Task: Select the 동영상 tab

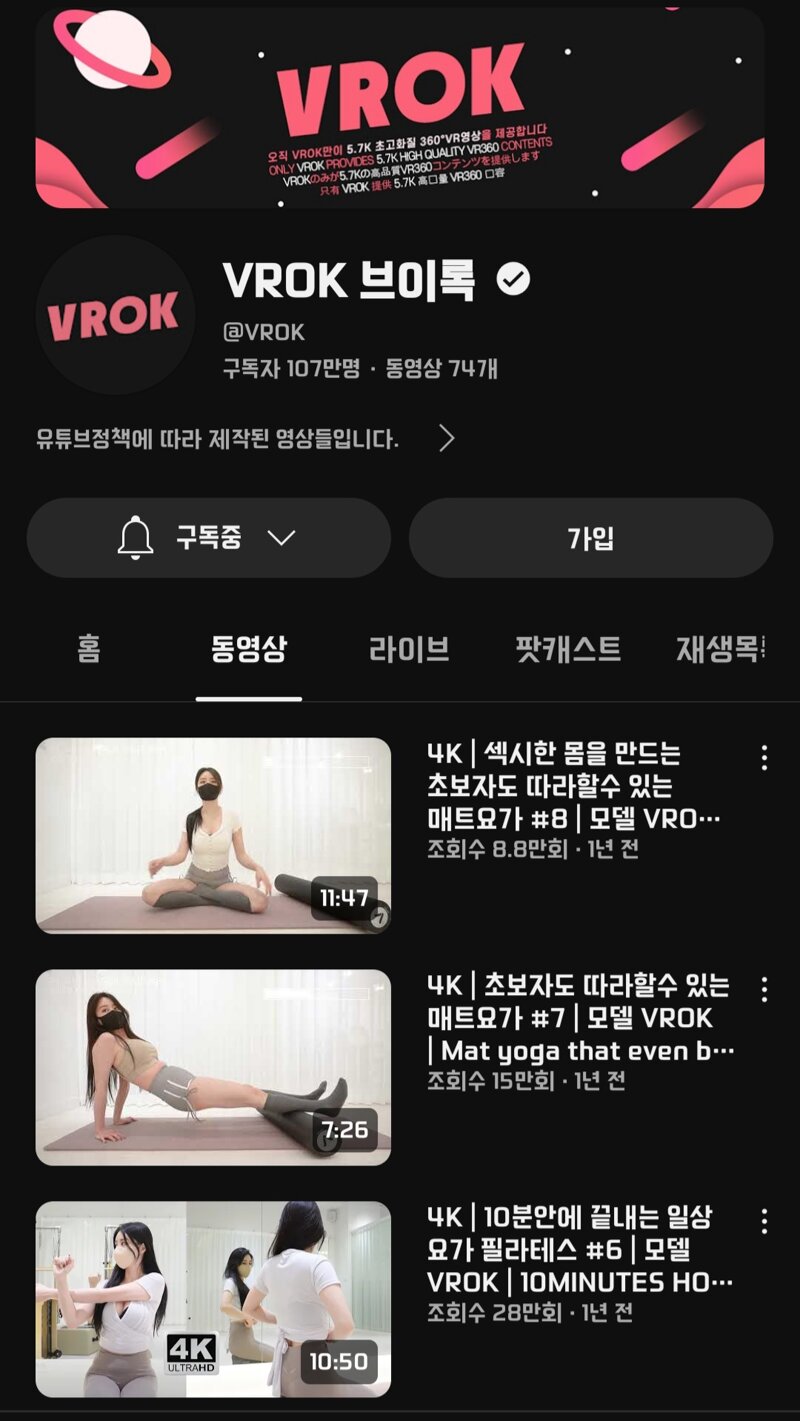Action: (x=249, y=650)
